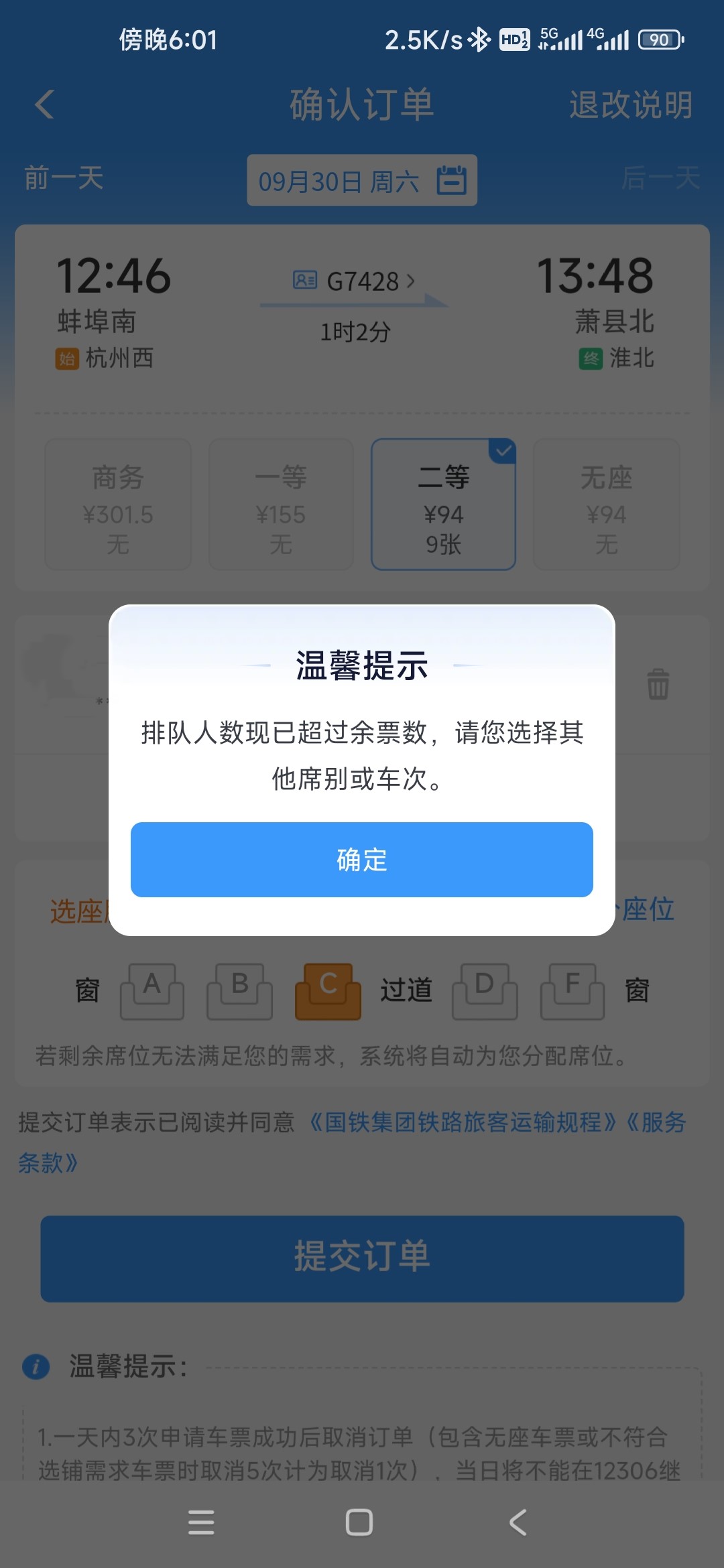Deselect the highlighted seat C preference

point(327,992)
